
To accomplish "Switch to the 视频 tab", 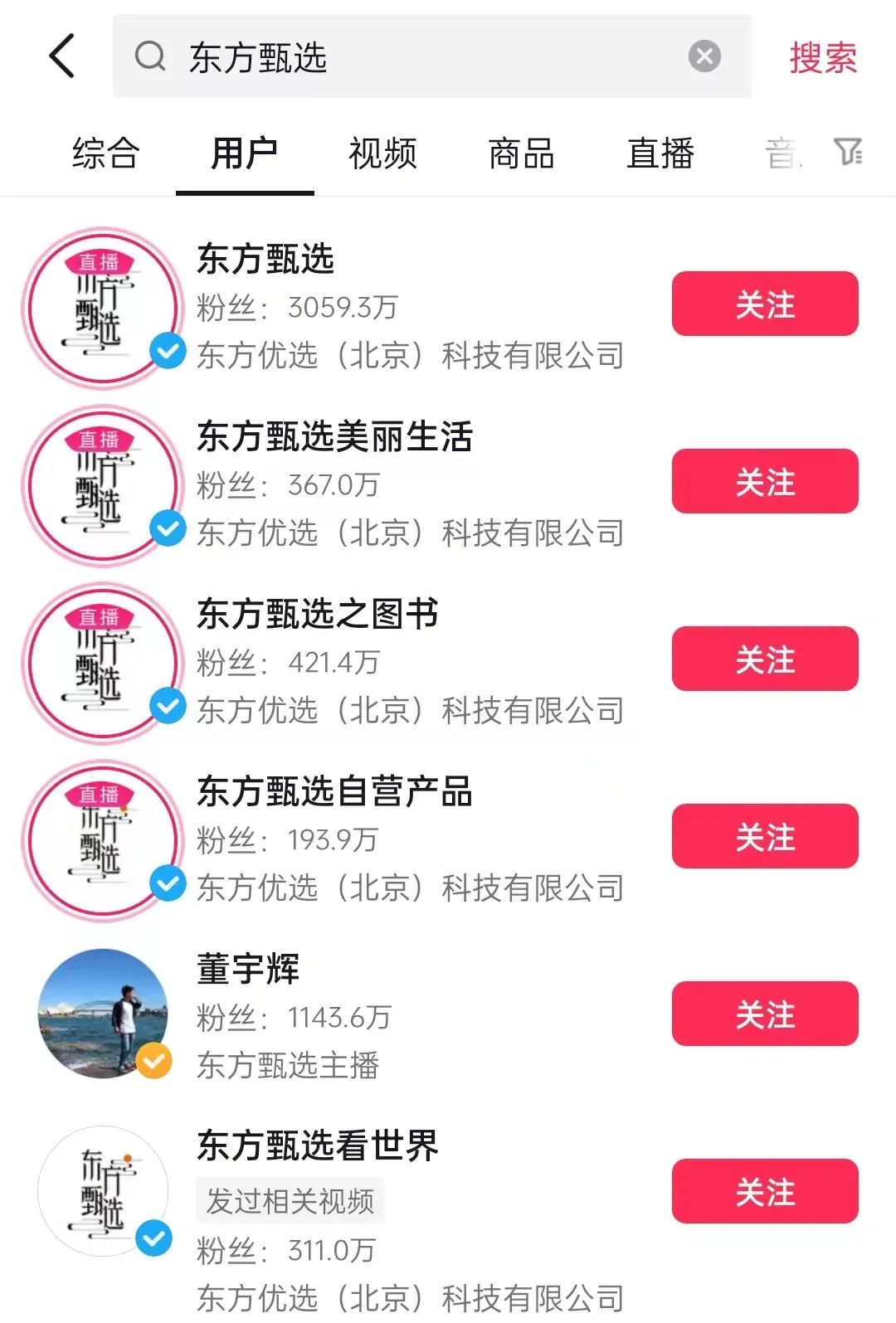I will (x=382, y=154).
